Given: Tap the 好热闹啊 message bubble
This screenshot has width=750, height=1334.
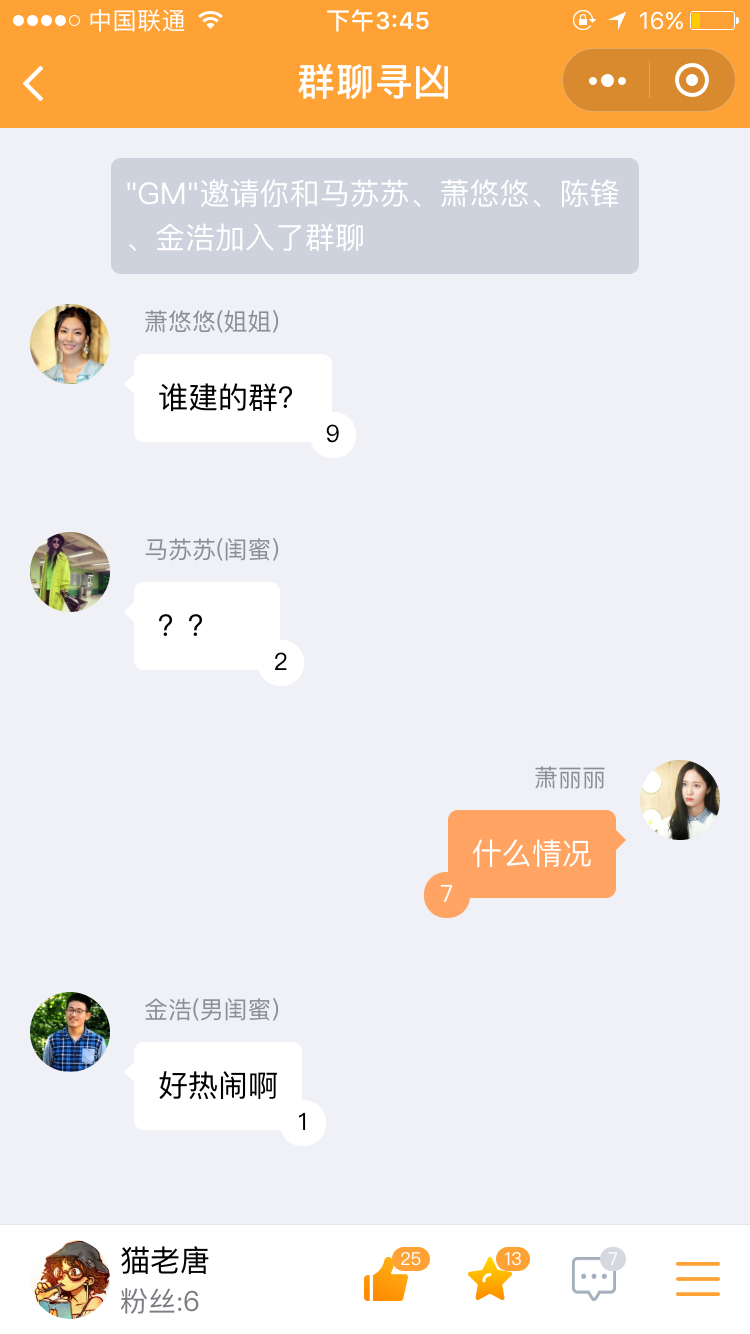Looking at the screenshot, I should pos(218,1086).
